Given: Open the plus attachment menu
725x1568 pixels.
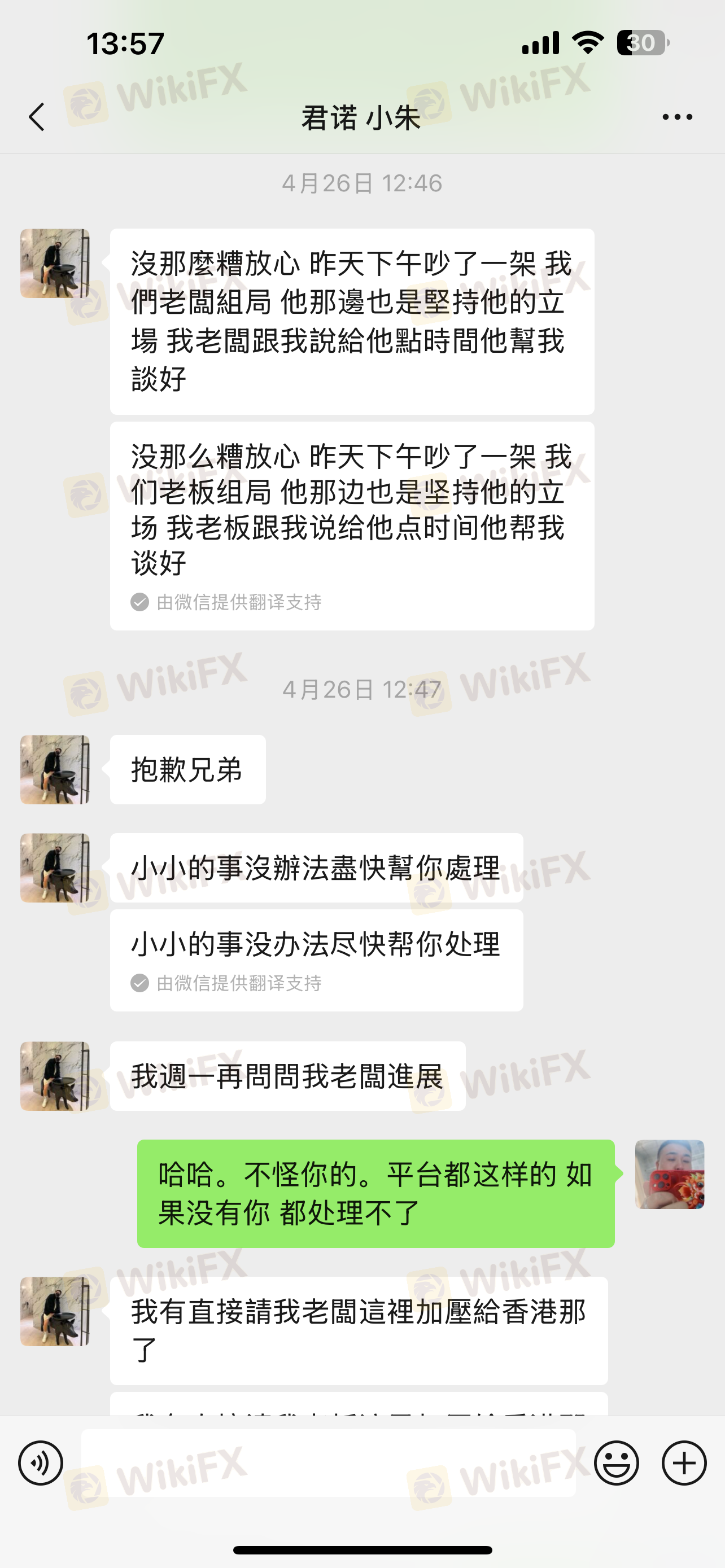Looking at the screenshot, I should [x=684, y=1462].
